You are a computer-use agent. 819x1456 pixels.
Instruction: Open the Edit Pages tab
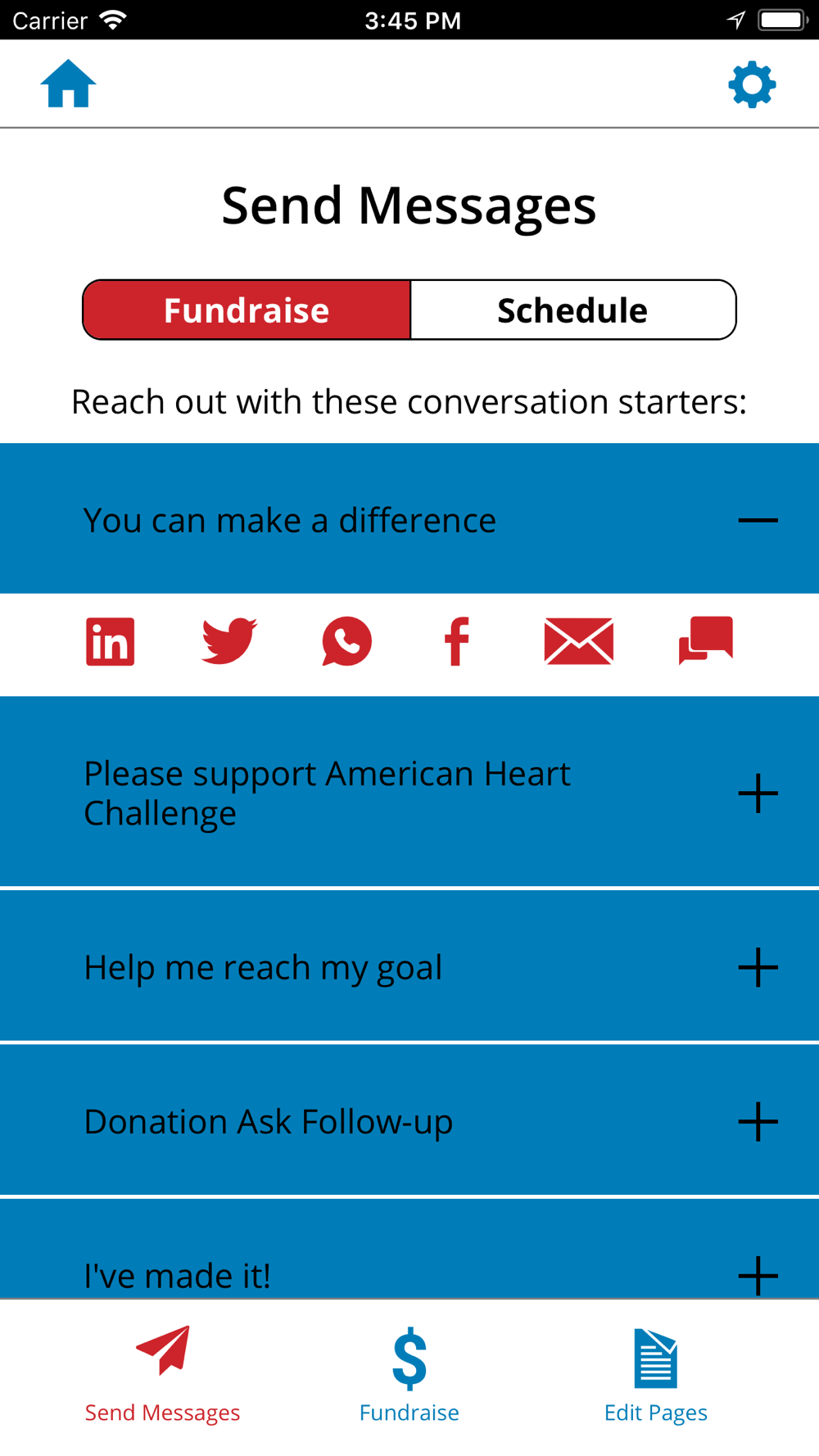point(656,1376)
